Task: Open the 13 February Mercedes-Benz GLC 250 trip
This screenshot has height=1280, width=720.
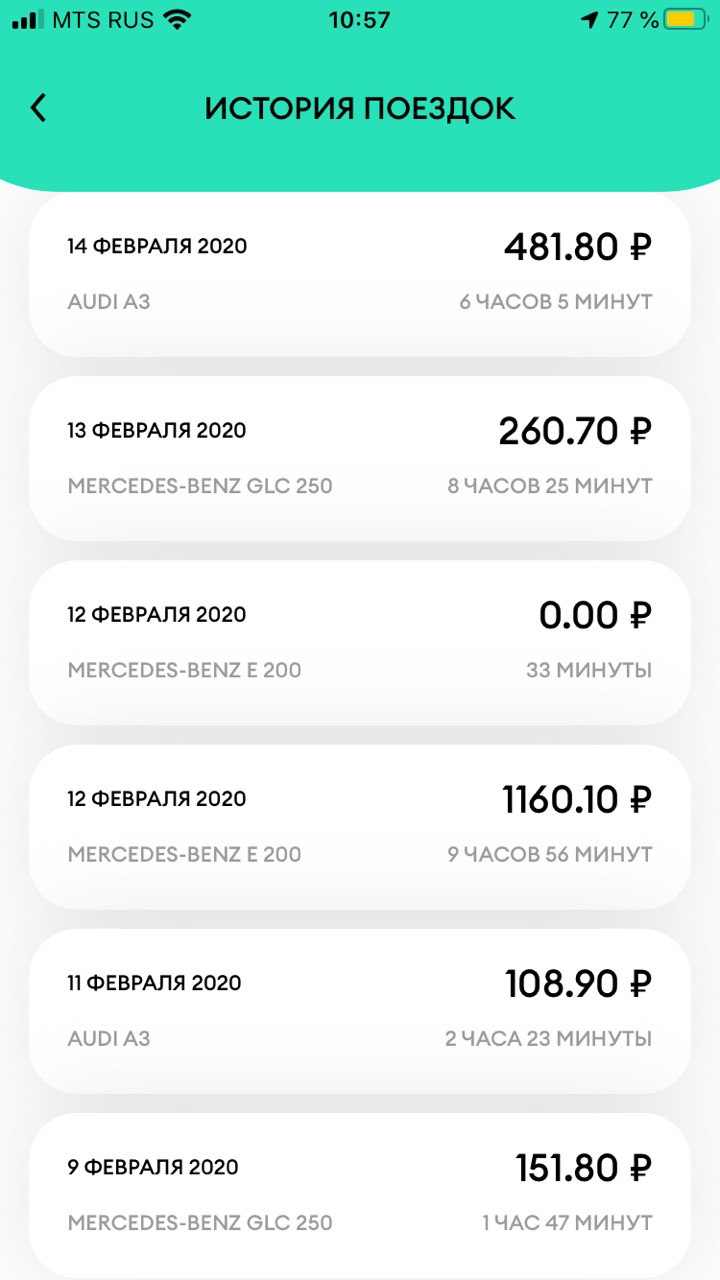Action: pos(360,459)
